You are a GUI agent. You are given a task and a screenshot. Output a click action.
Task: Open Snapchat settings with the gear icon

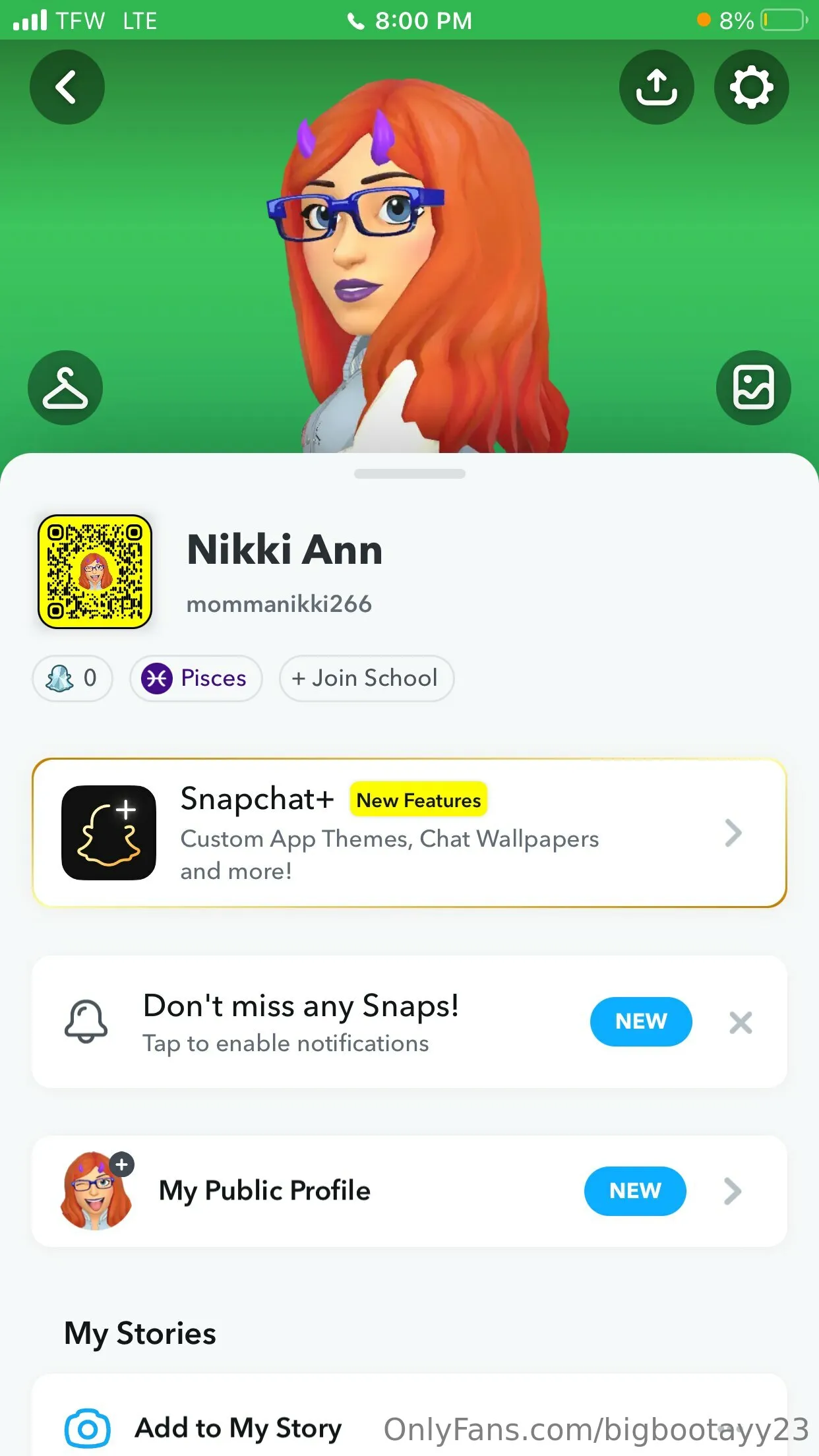coord(751,87)
